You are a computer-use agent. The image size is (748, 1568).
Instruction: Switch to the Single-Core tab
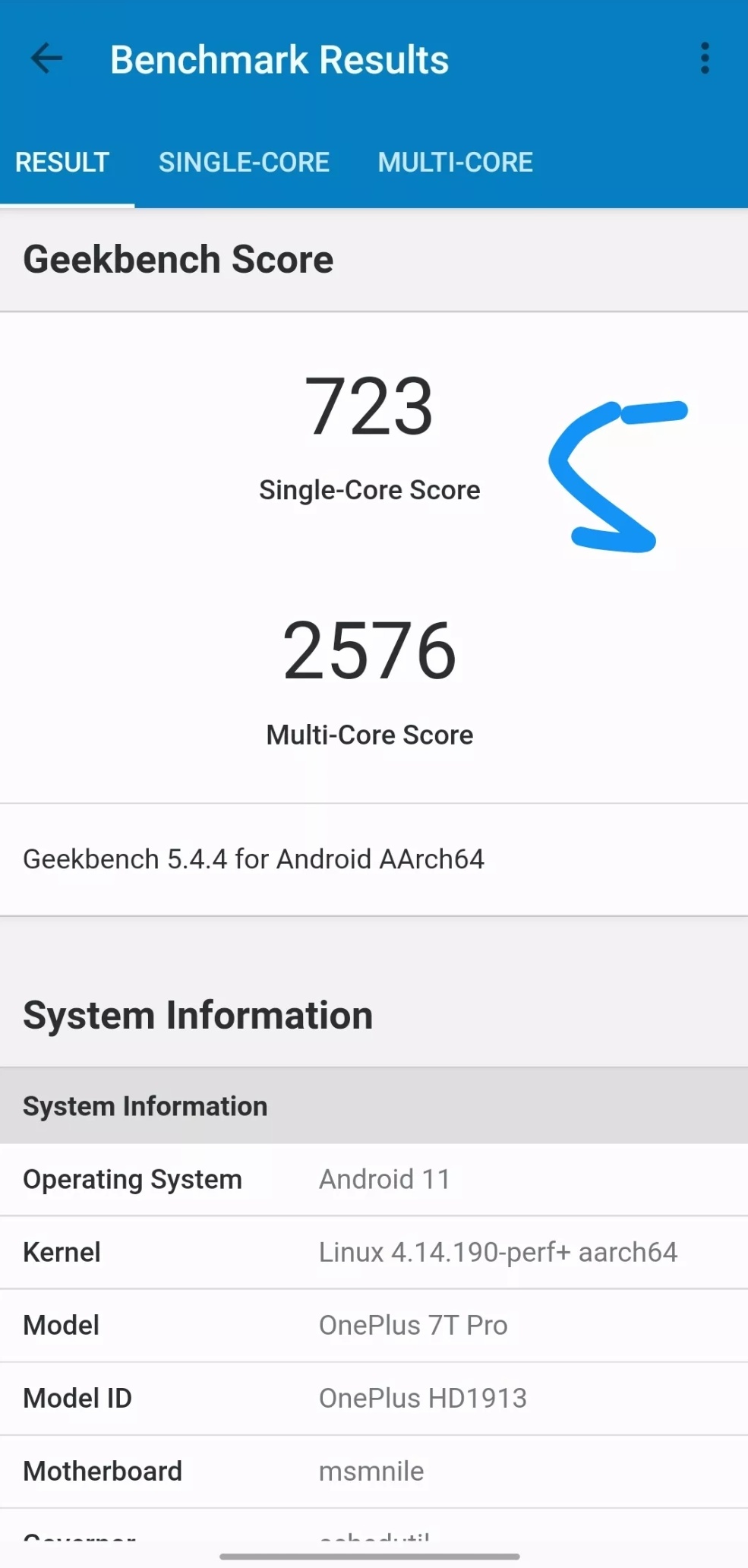(244, 162)
